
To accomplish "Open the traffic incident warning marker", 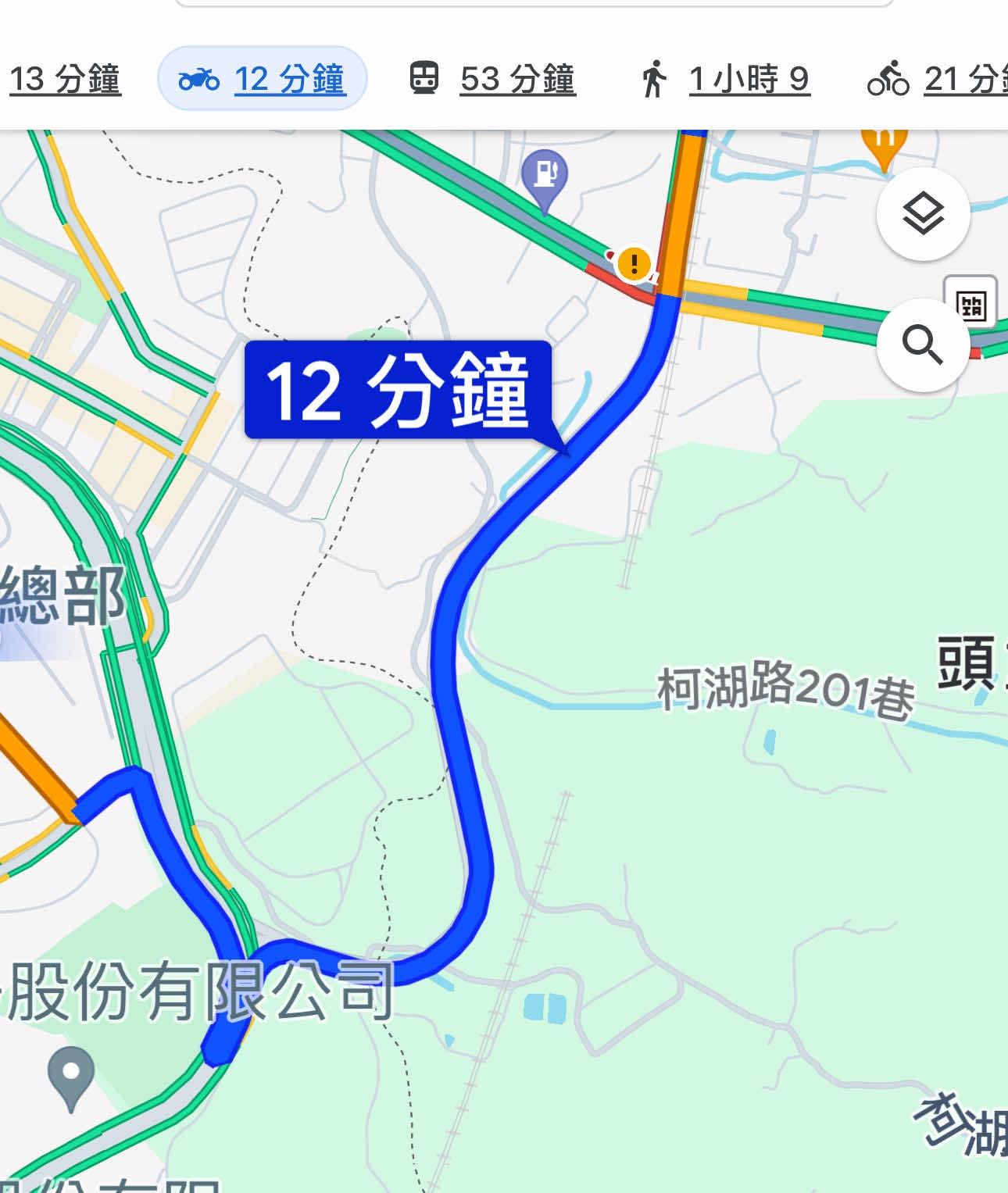I will click(x=634, y=264).
